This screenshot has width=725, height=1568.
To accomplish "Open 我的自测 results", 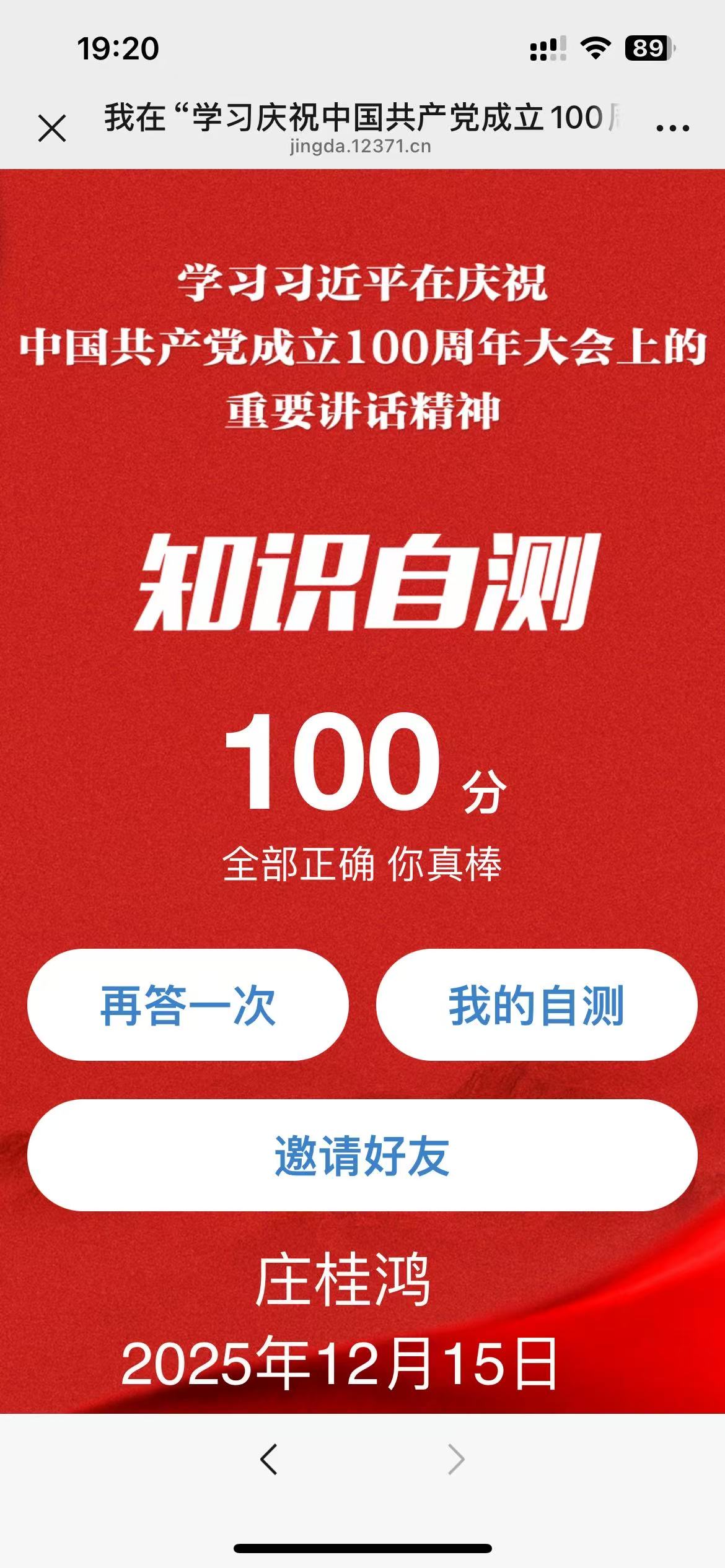I will coord(537,1006).
